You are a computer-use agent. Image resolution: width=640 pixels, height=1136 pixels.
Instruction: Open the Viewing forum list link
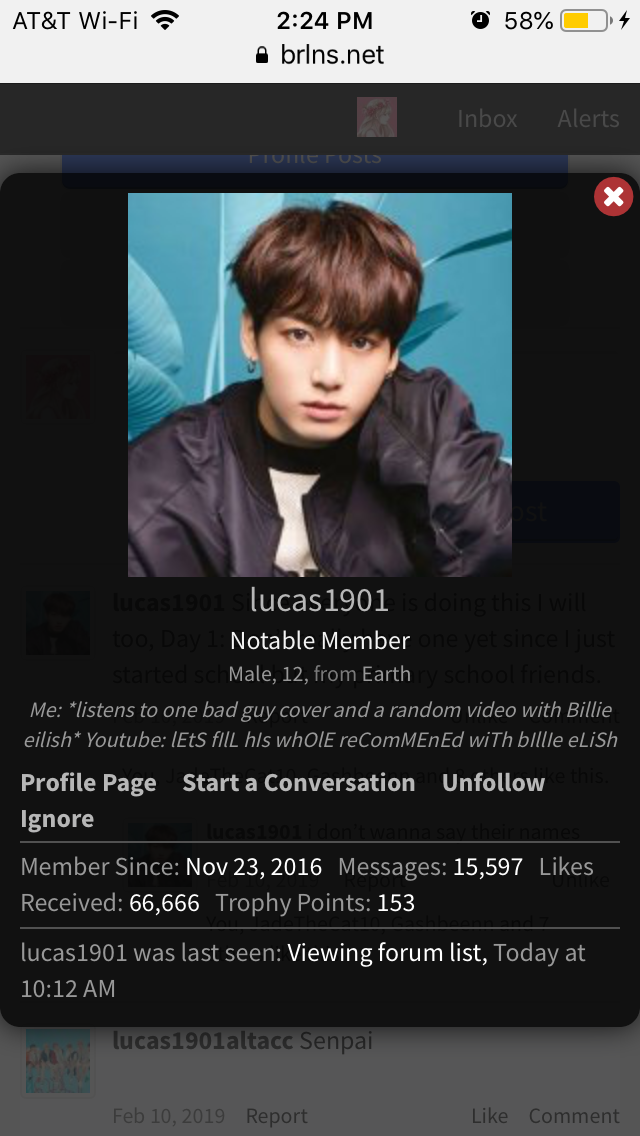point(387,953)
